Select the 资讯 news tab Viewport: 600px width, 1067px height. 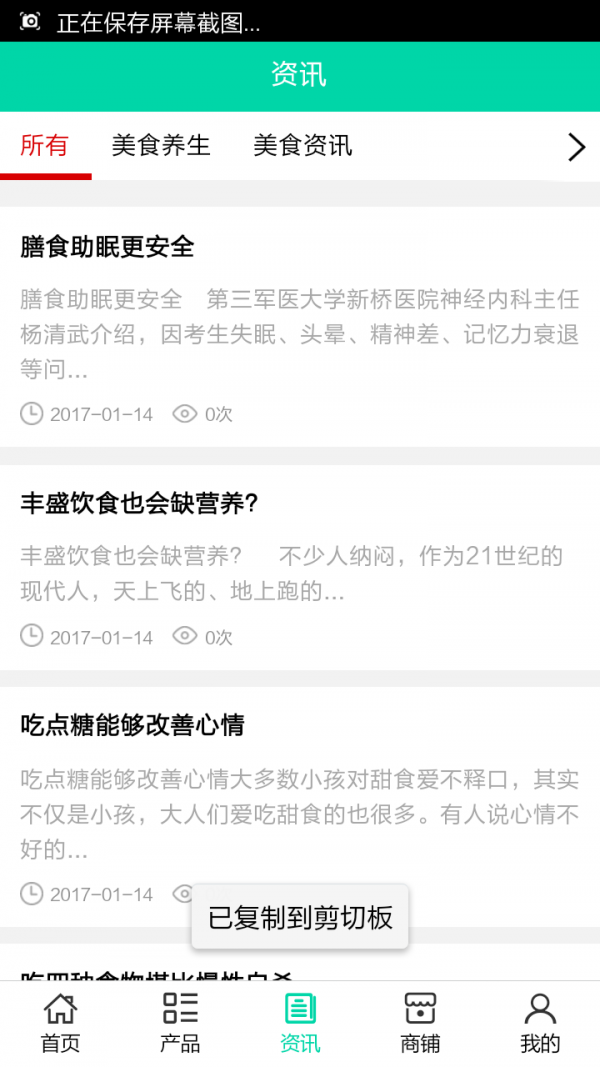(300, 1023)
